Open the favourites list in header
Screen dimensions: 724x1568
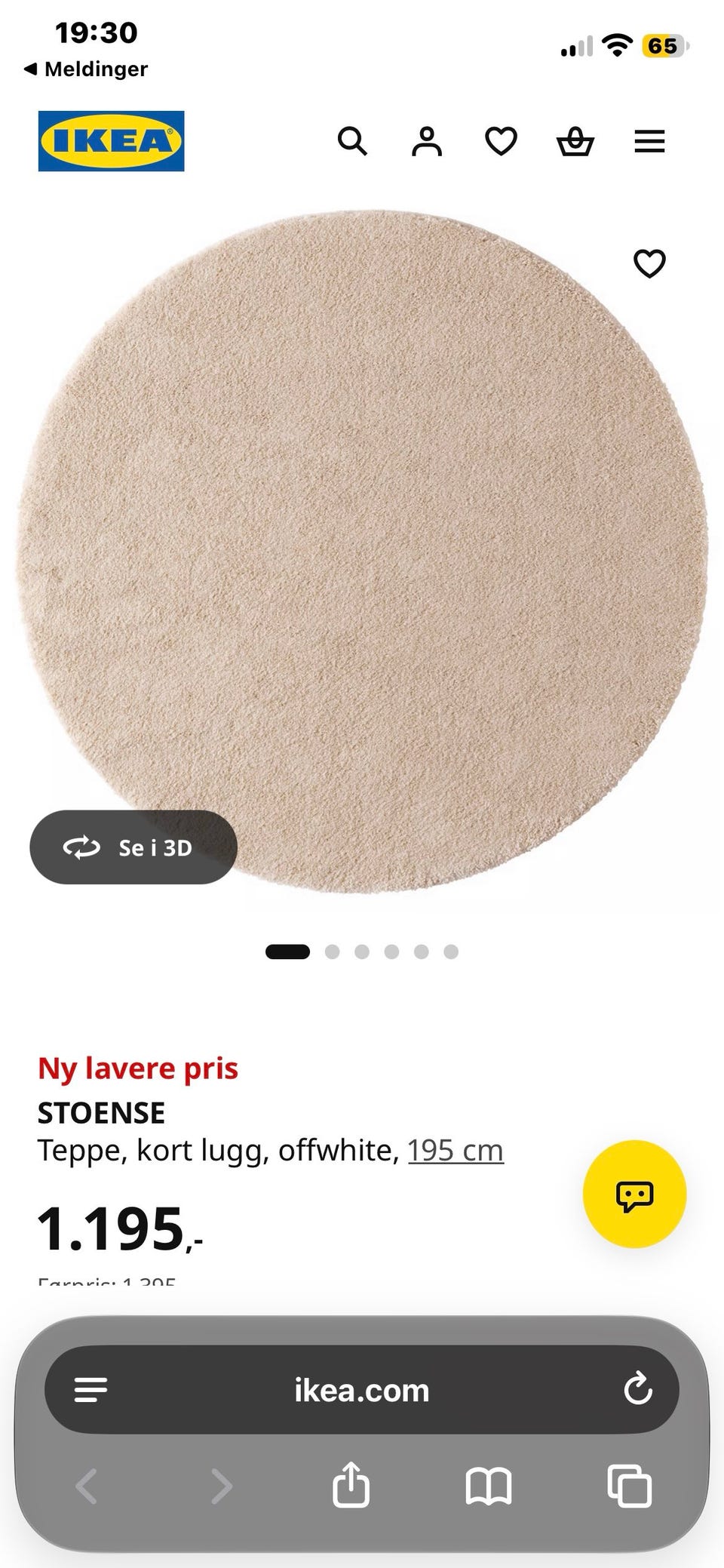[501, 141]
